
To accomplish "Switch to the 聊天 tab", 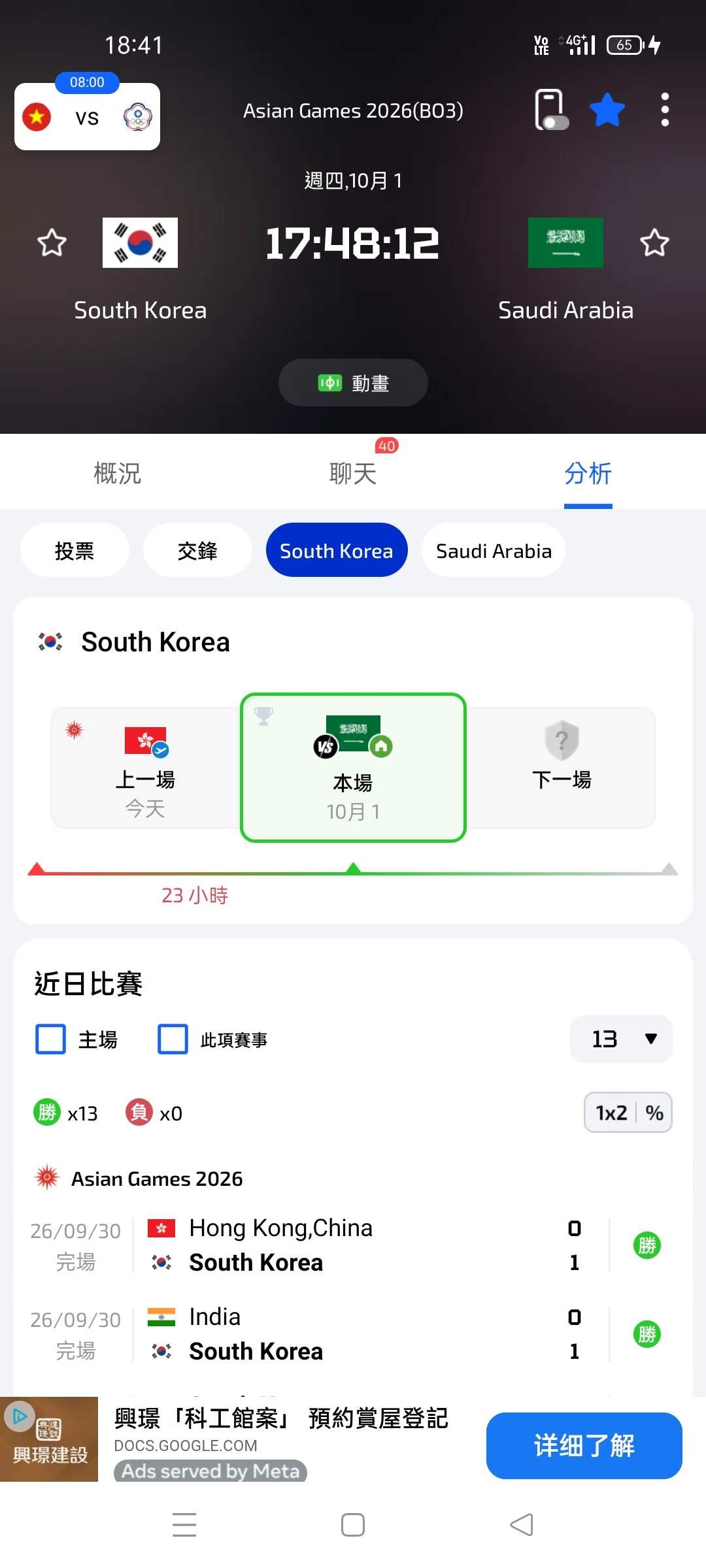I will [353, 473].
